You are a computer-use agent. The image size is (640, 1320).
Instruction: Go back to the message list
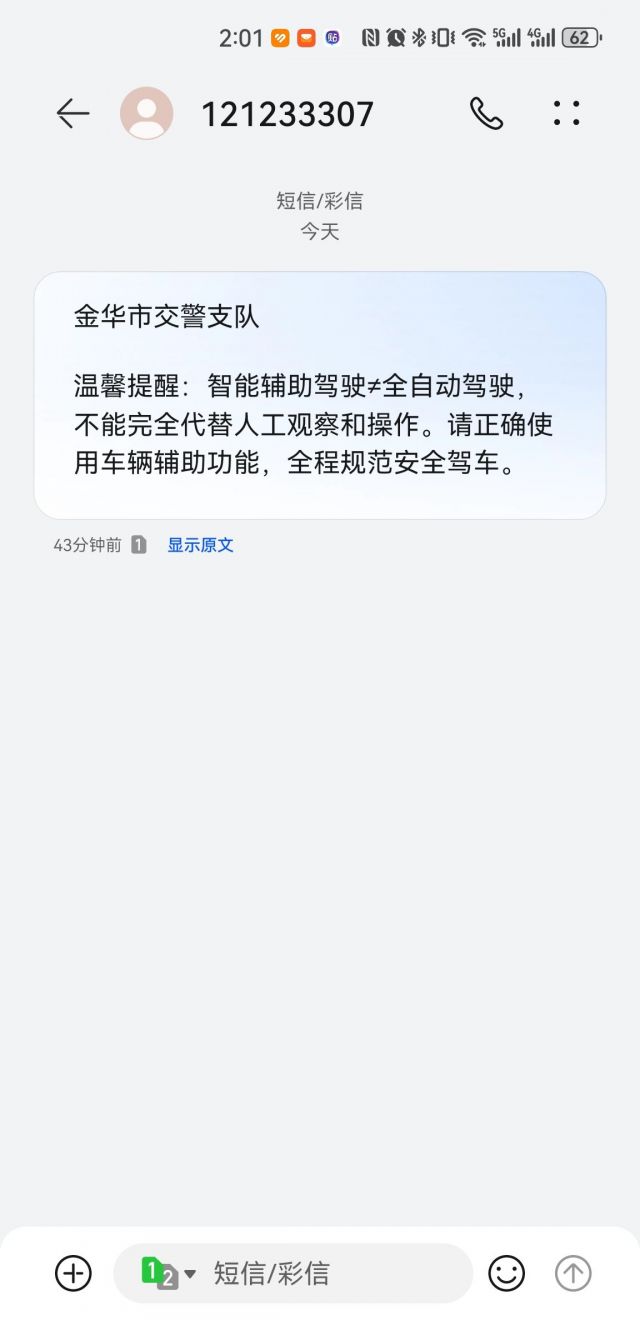tap(73, 114)
